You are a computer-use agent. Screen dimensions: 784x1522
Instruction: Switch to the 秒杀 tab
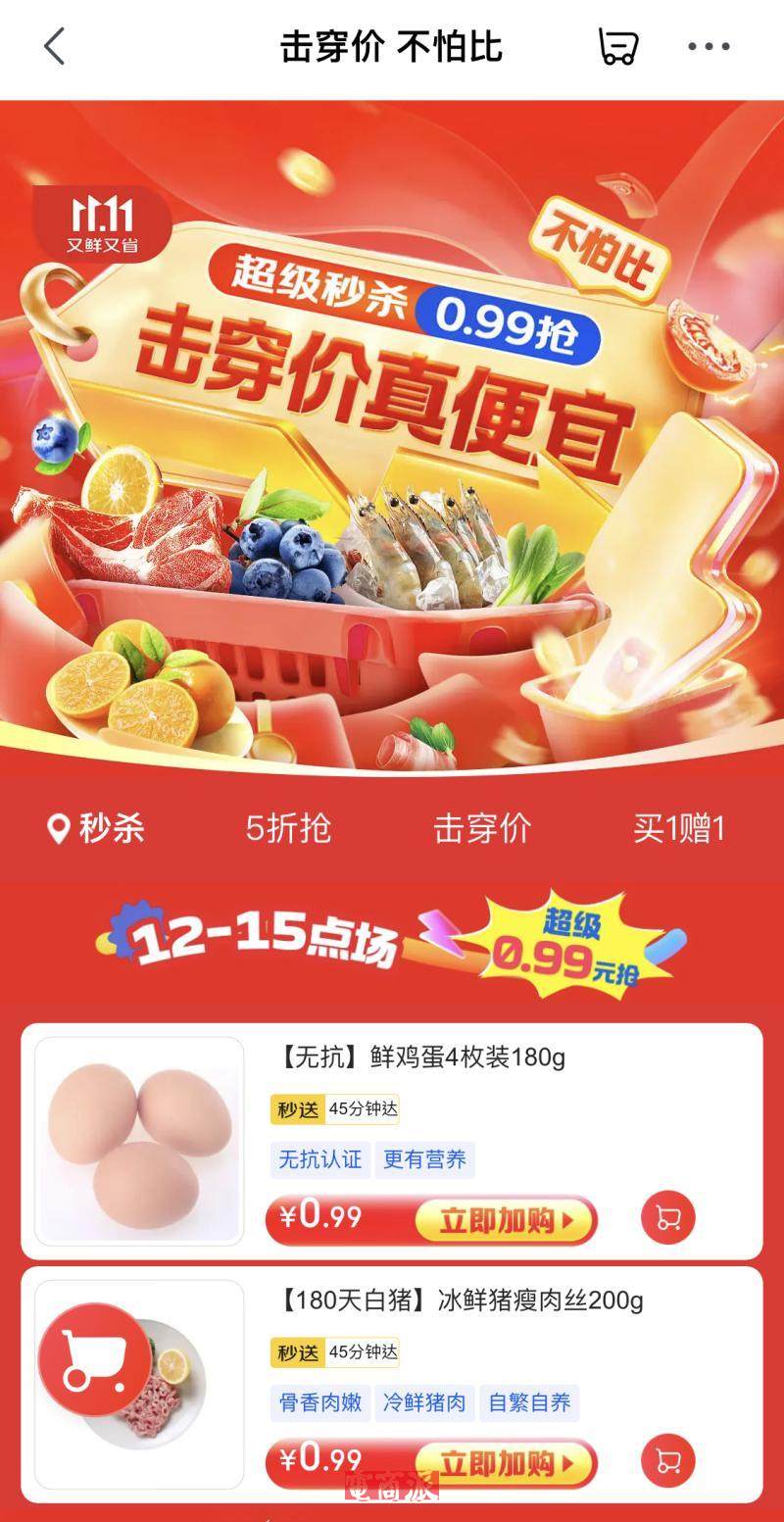pos(98,828)
